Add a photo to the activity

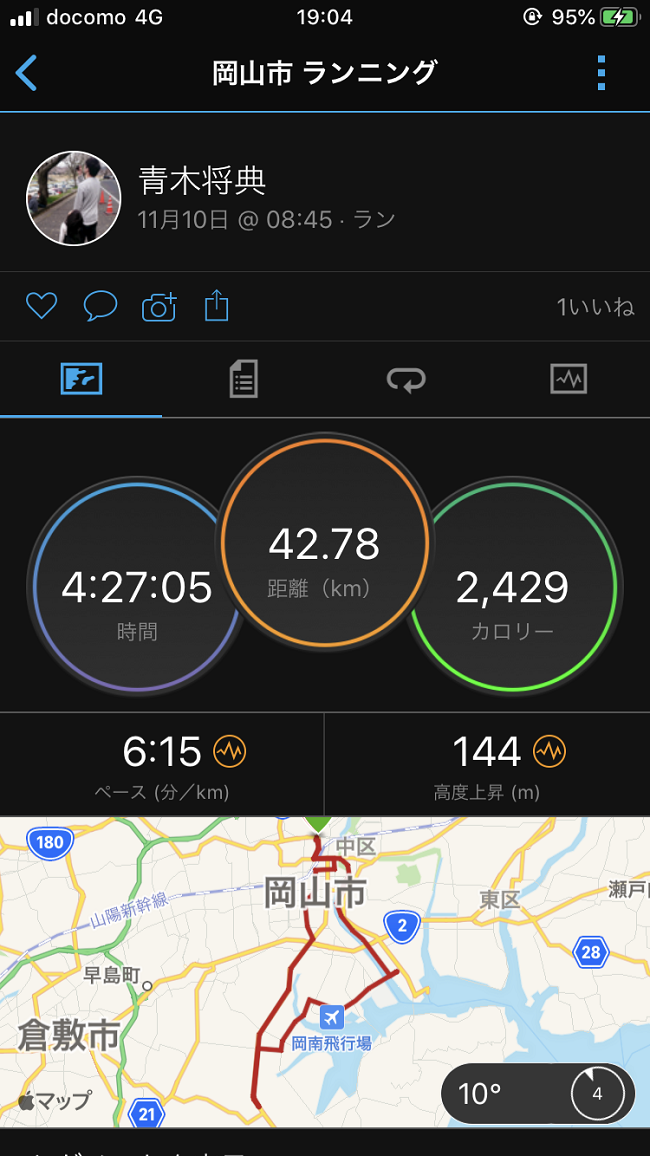coord(159,306)
